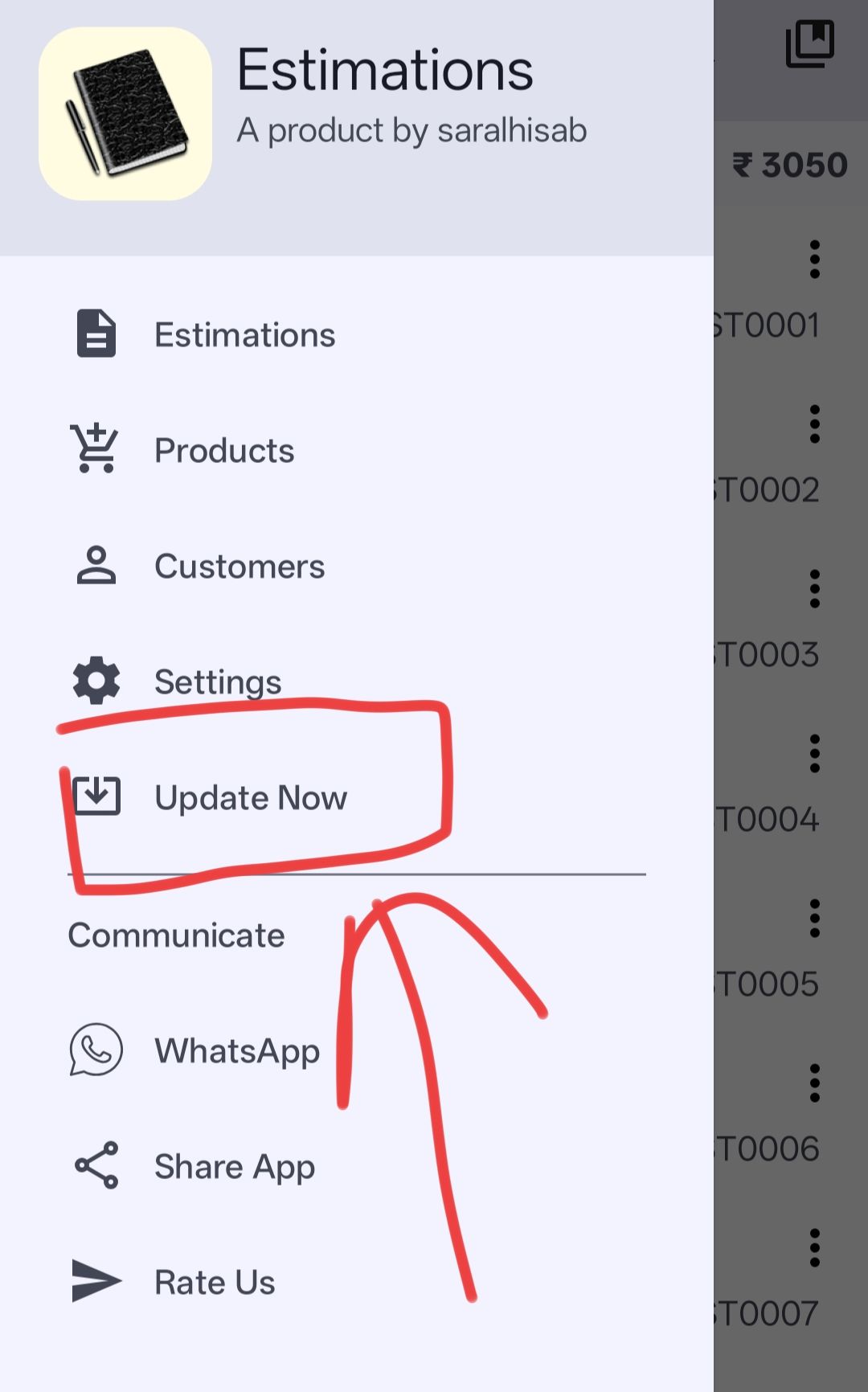Open overflow menu above ST0001
The image size is (868, 1392).
814,260
